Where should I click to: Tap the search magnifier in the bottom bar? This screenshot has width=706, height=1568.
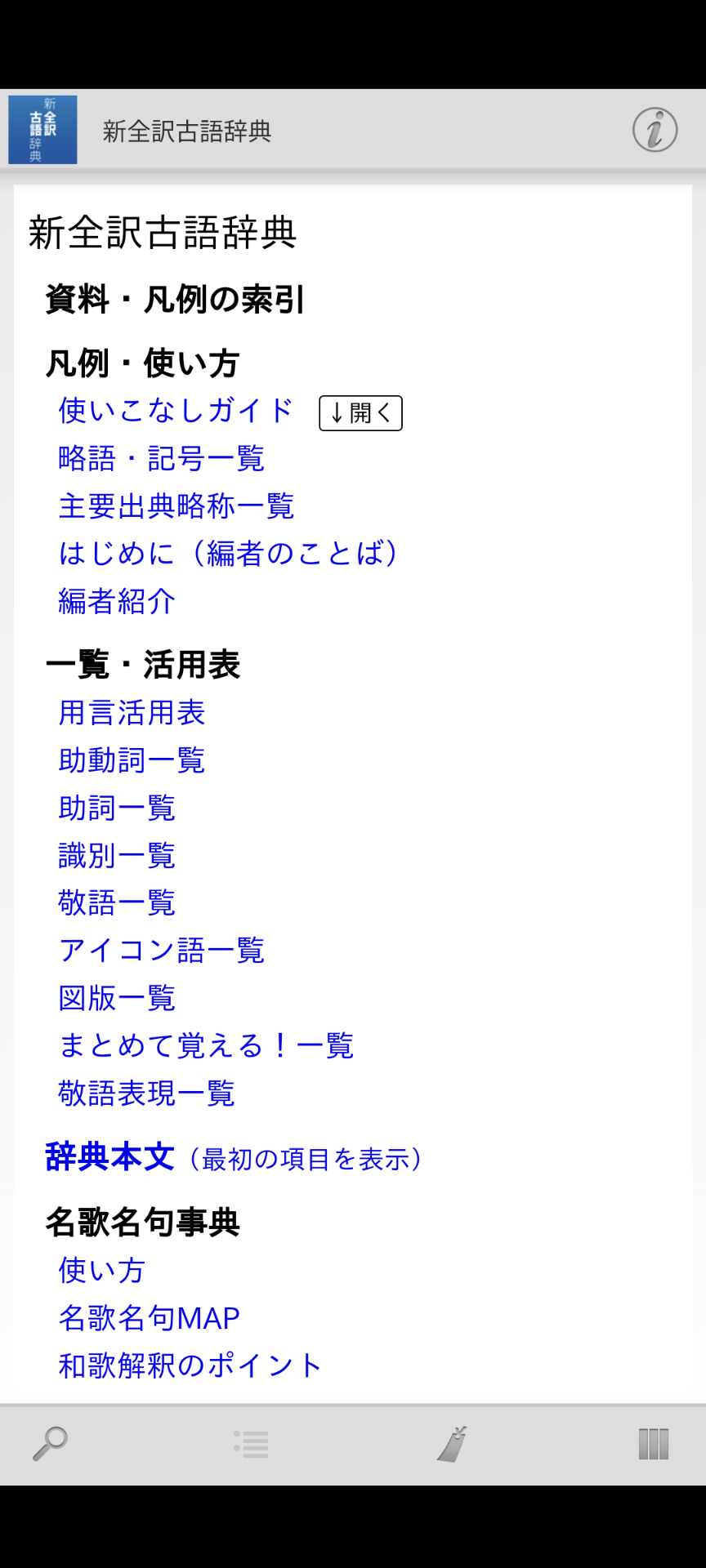pyautogui.click(x=50, y=1444)
